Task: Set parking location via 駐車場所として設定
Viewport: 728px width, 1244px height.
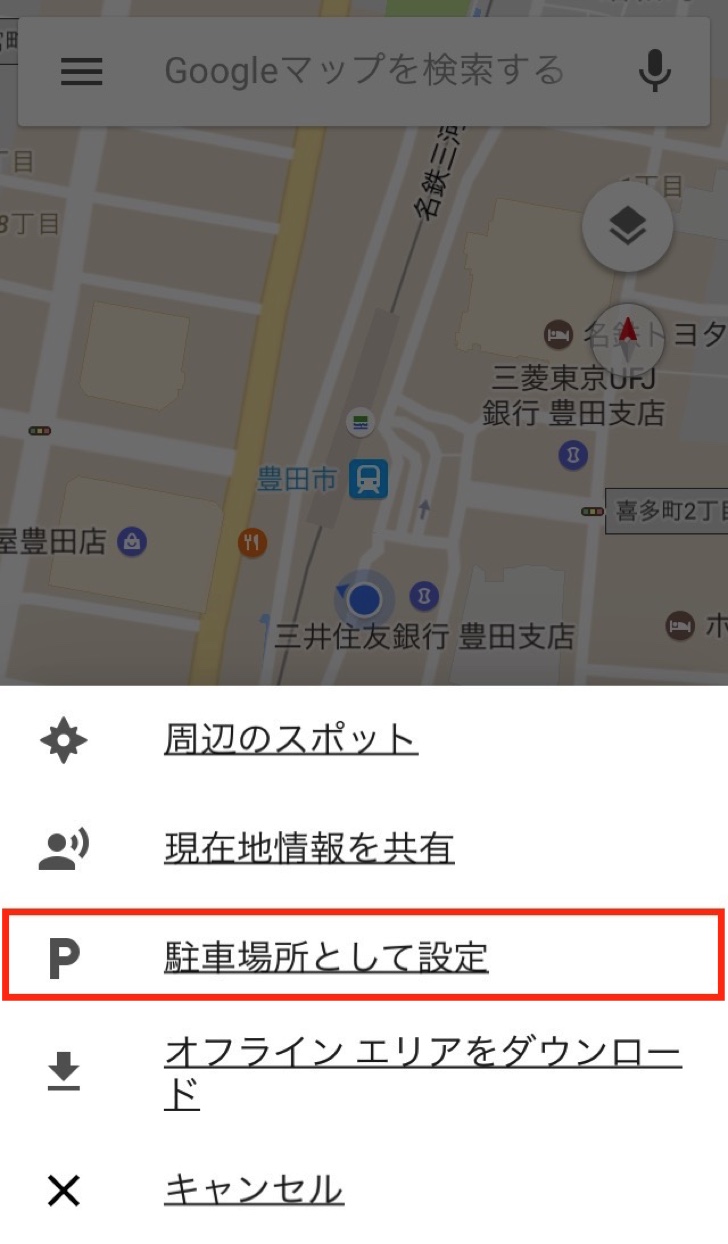Action: (x=326, y=957)
